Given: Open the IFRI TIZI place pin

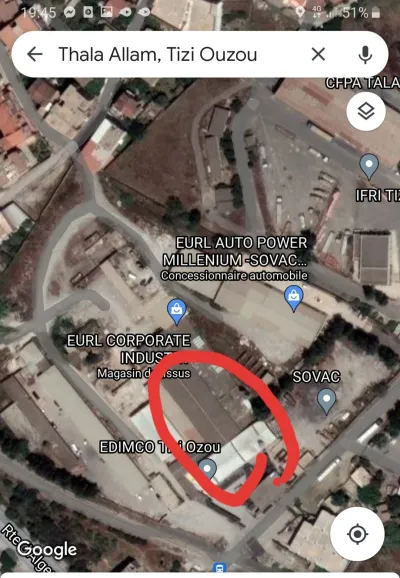Looking at the screenshot, I should [x=369, y=167].
